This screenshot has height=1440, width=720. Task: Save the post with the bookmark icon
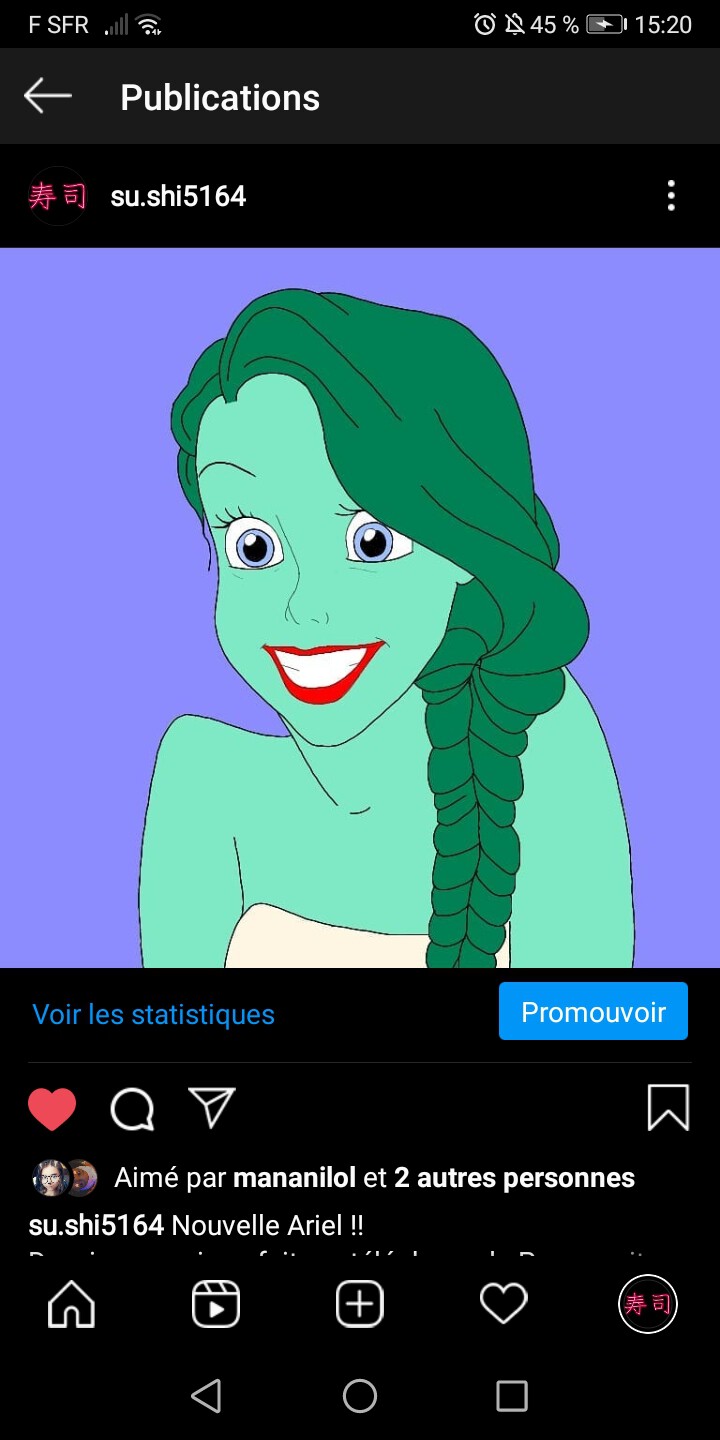[668, 1108]
